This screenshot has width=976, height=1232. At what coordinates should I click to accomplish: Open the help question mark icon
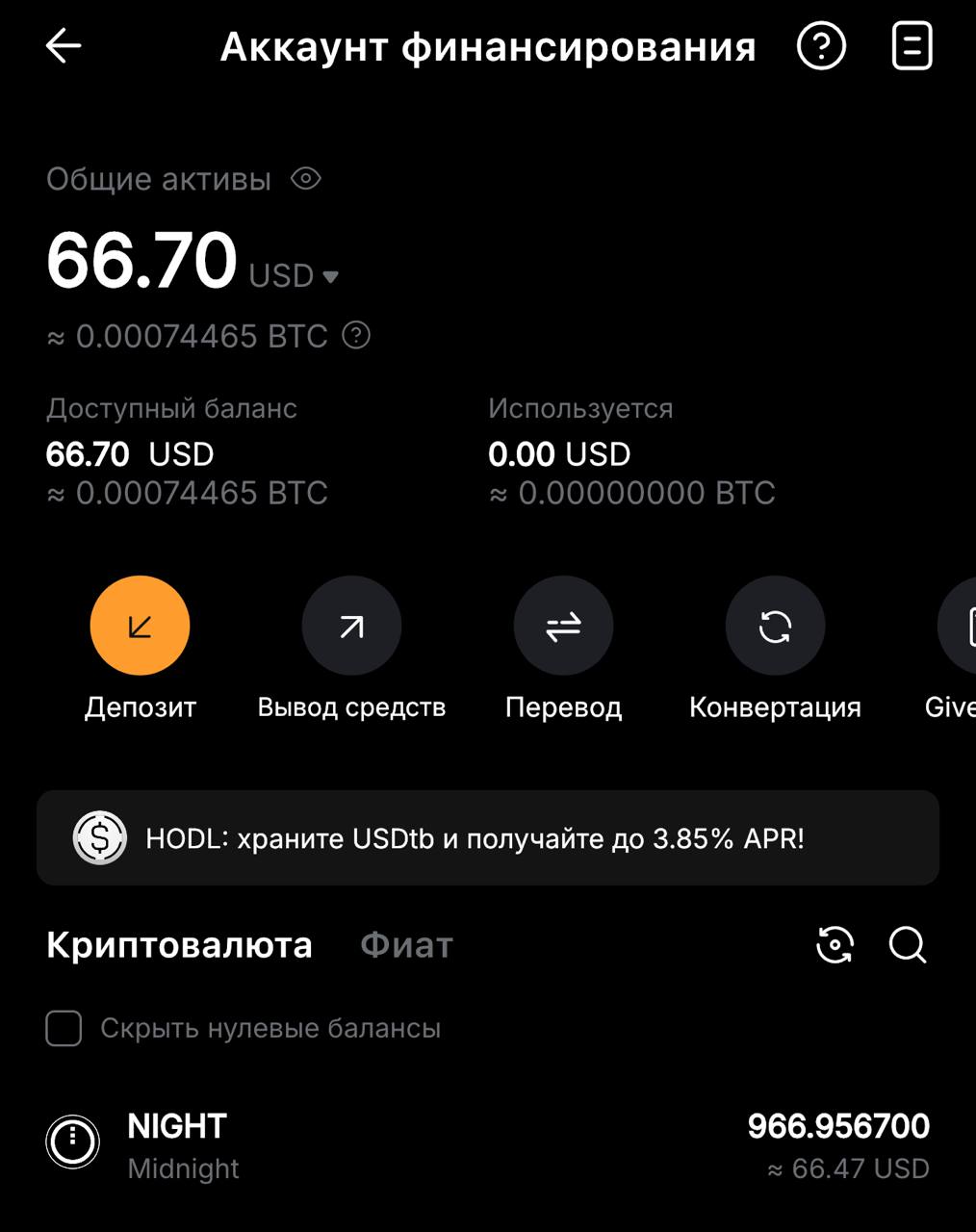tap(821, 46)
